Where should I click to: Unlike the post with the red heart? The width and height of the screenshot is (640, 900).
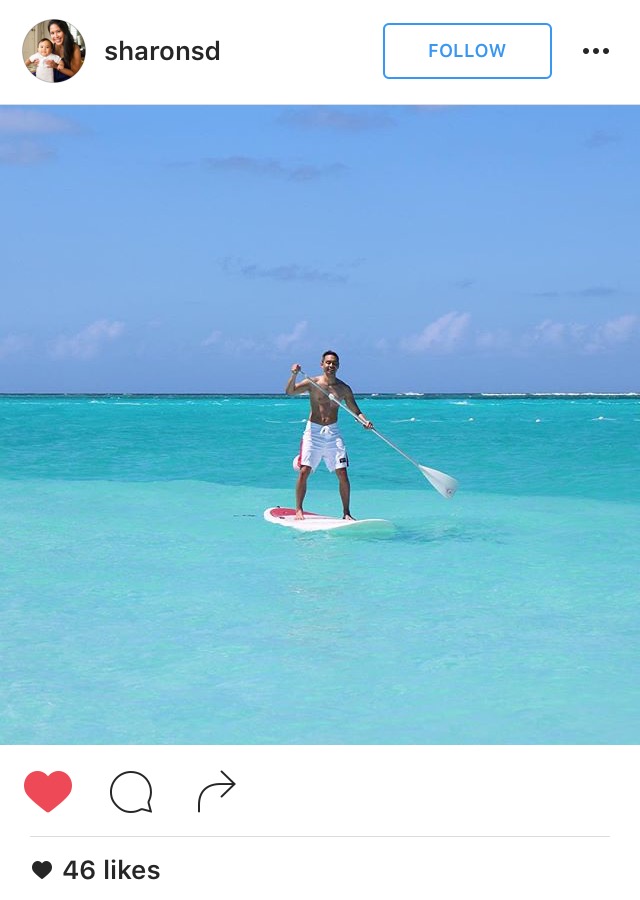[x=48, y=792]
